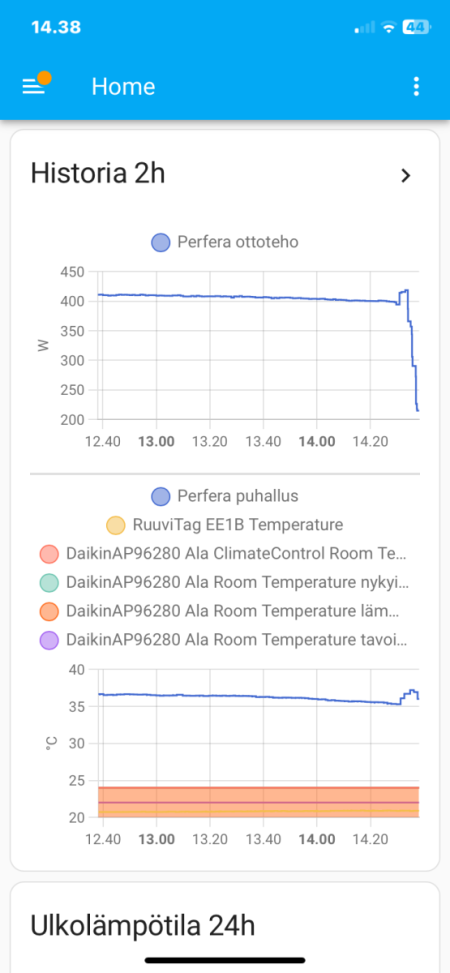Open Historia 2h details via the chevron
450x973 pixels.
(406, 176)
